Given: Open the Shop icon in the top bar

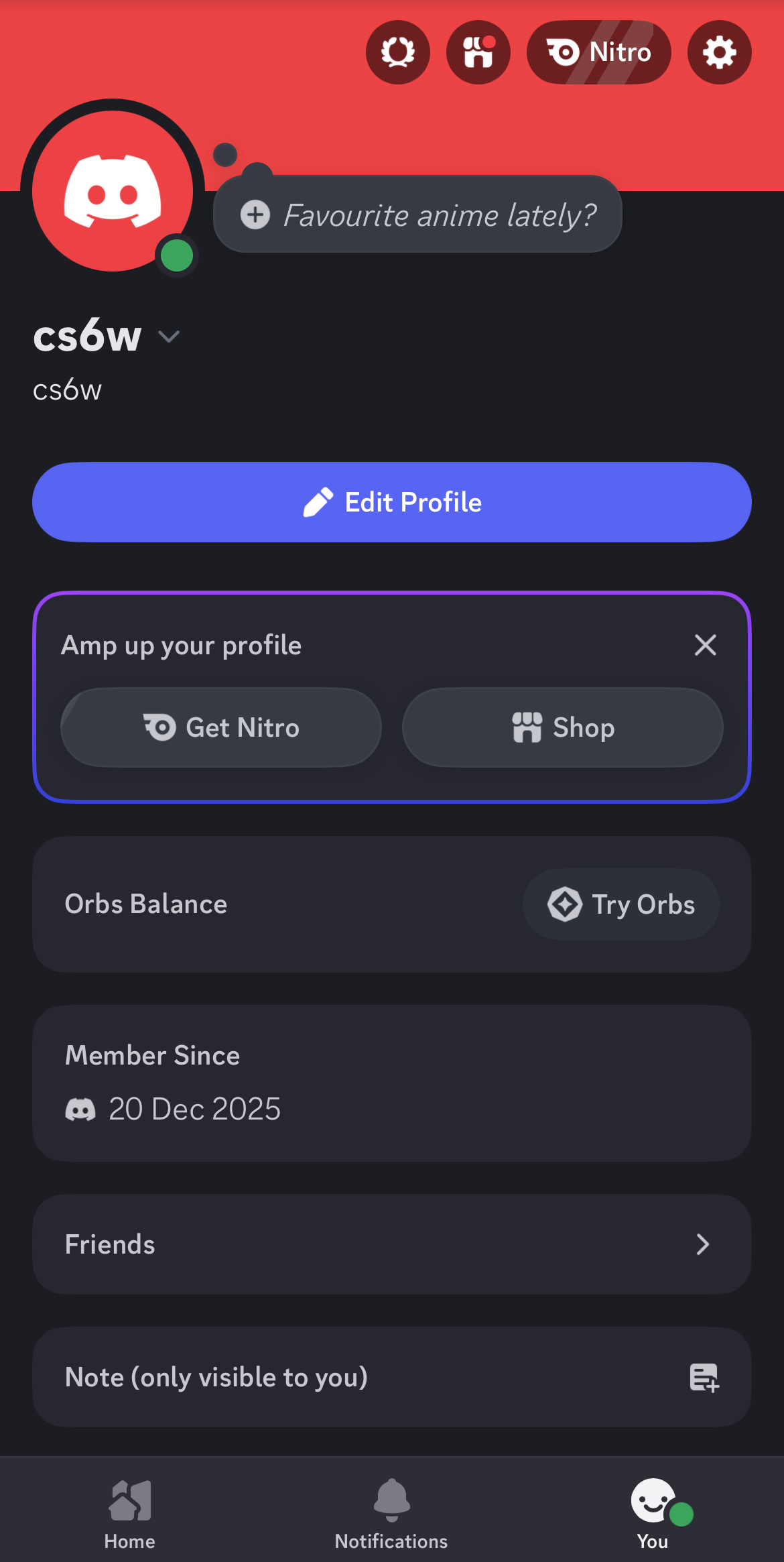Looking at the screenshot, I should (478, 52).
